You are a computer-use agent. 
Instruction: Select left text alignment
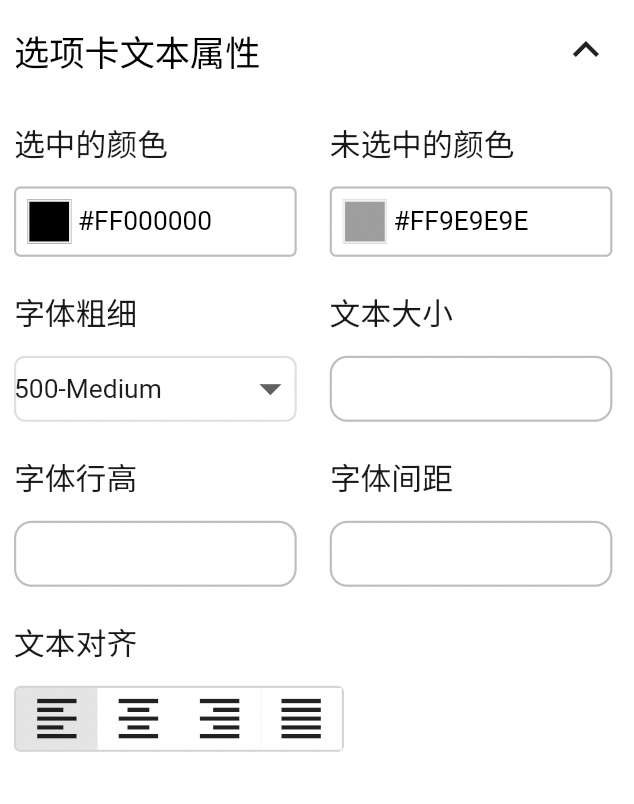click(x=57, y=718)
